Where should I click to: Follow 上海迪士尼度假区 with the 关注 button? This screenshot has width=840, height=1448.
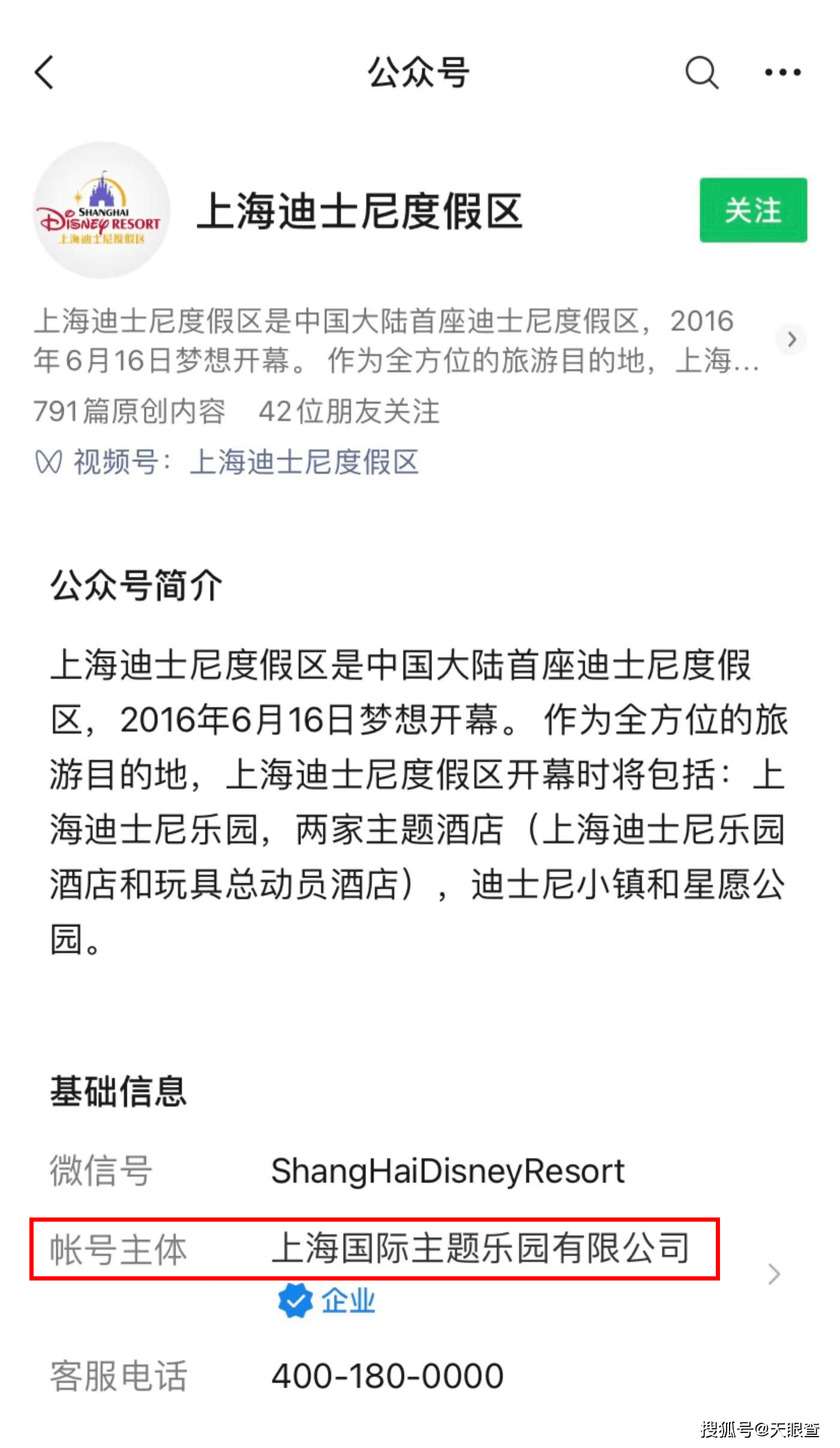753,210
